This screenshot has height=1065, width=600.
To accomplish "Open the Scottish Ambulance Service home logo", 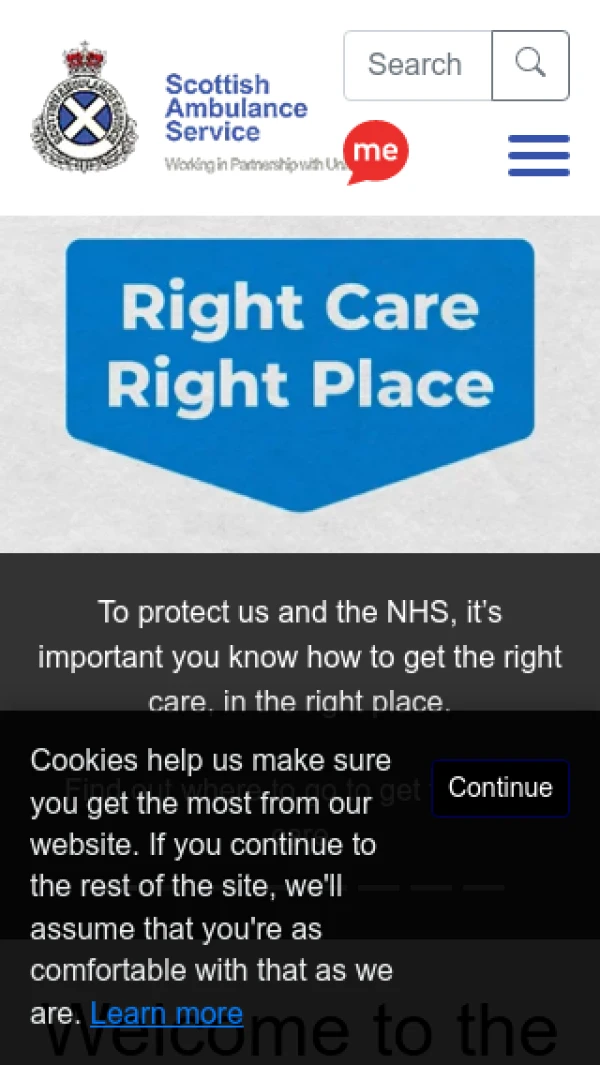I will click(x=170, y=108).
